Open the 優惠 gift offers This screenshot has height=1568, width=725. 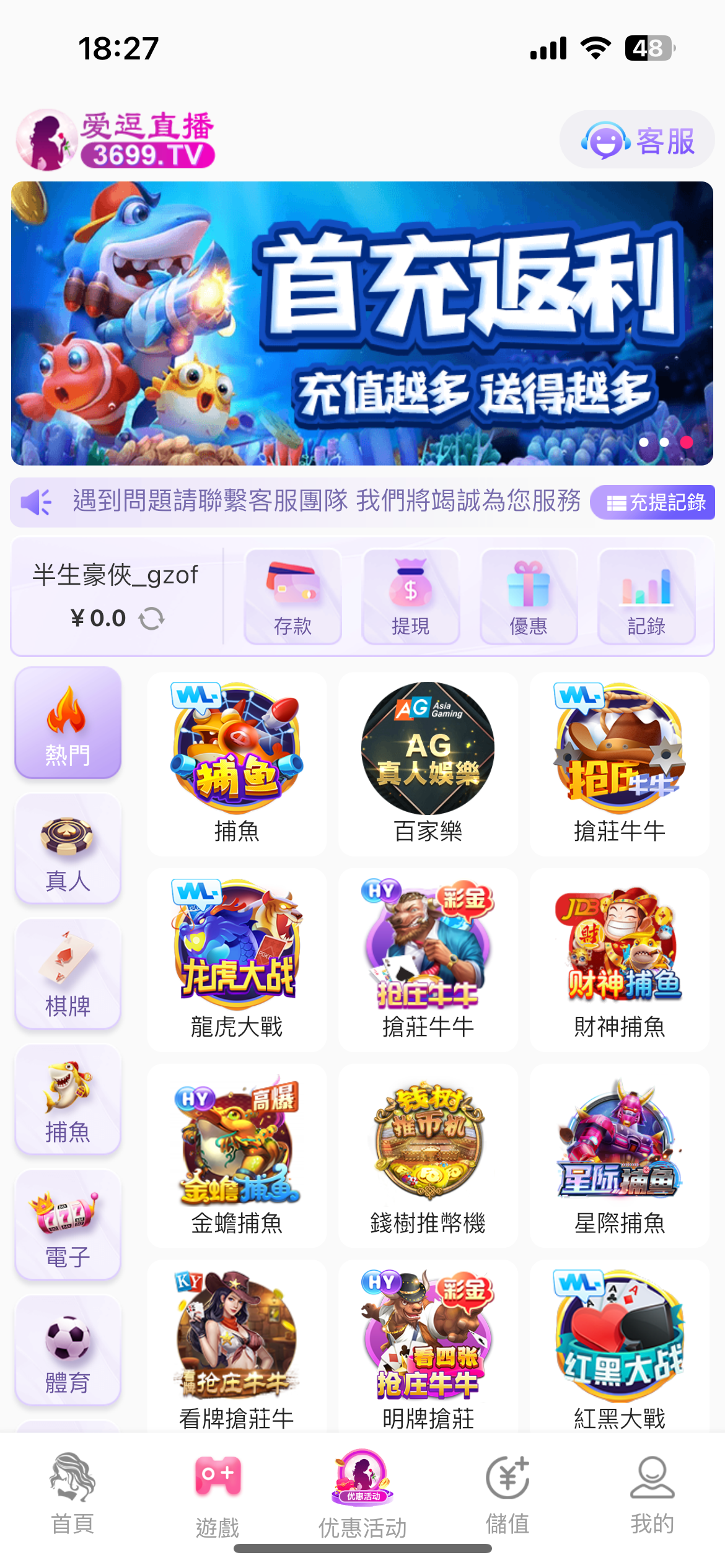(528, 597)
